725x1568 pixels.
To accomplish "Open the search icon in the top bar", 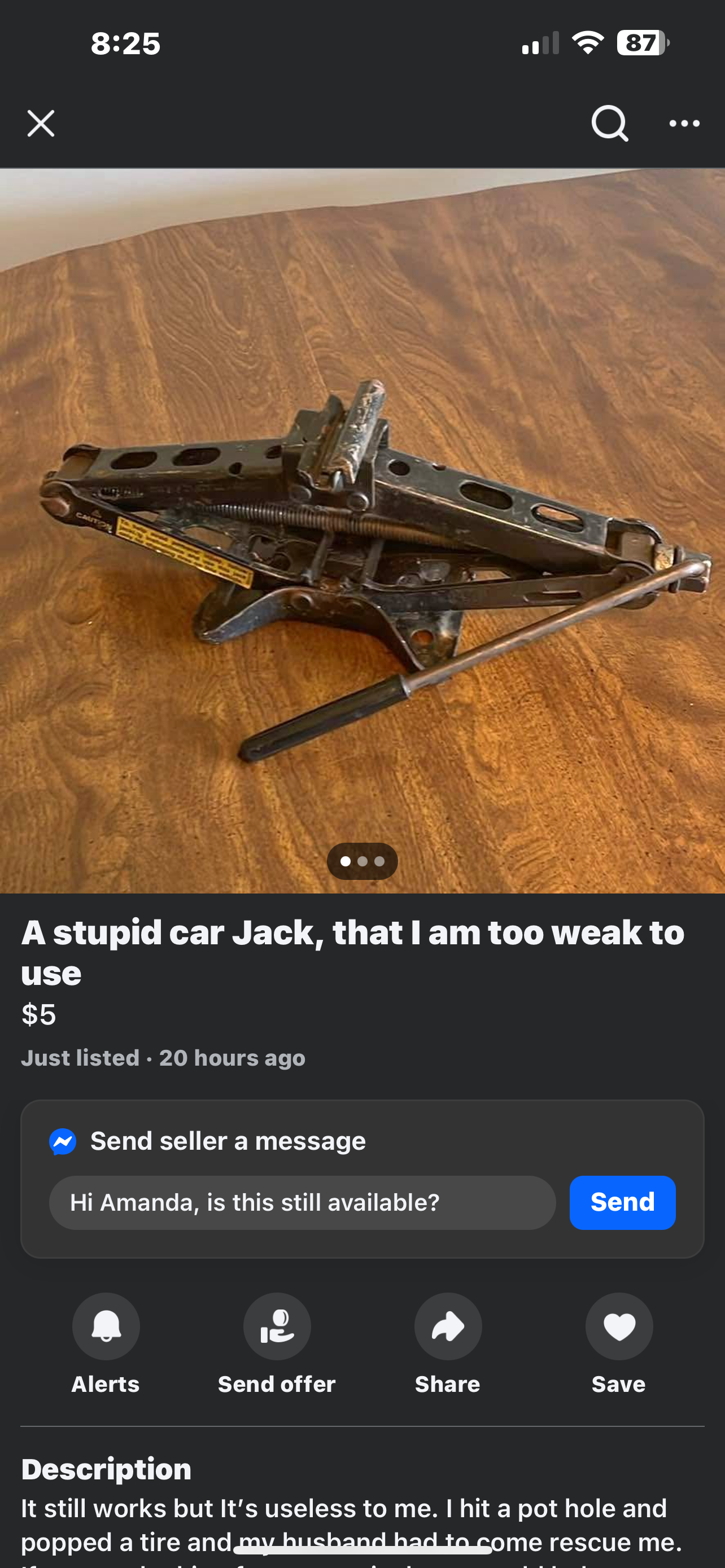I will (609, 124).
